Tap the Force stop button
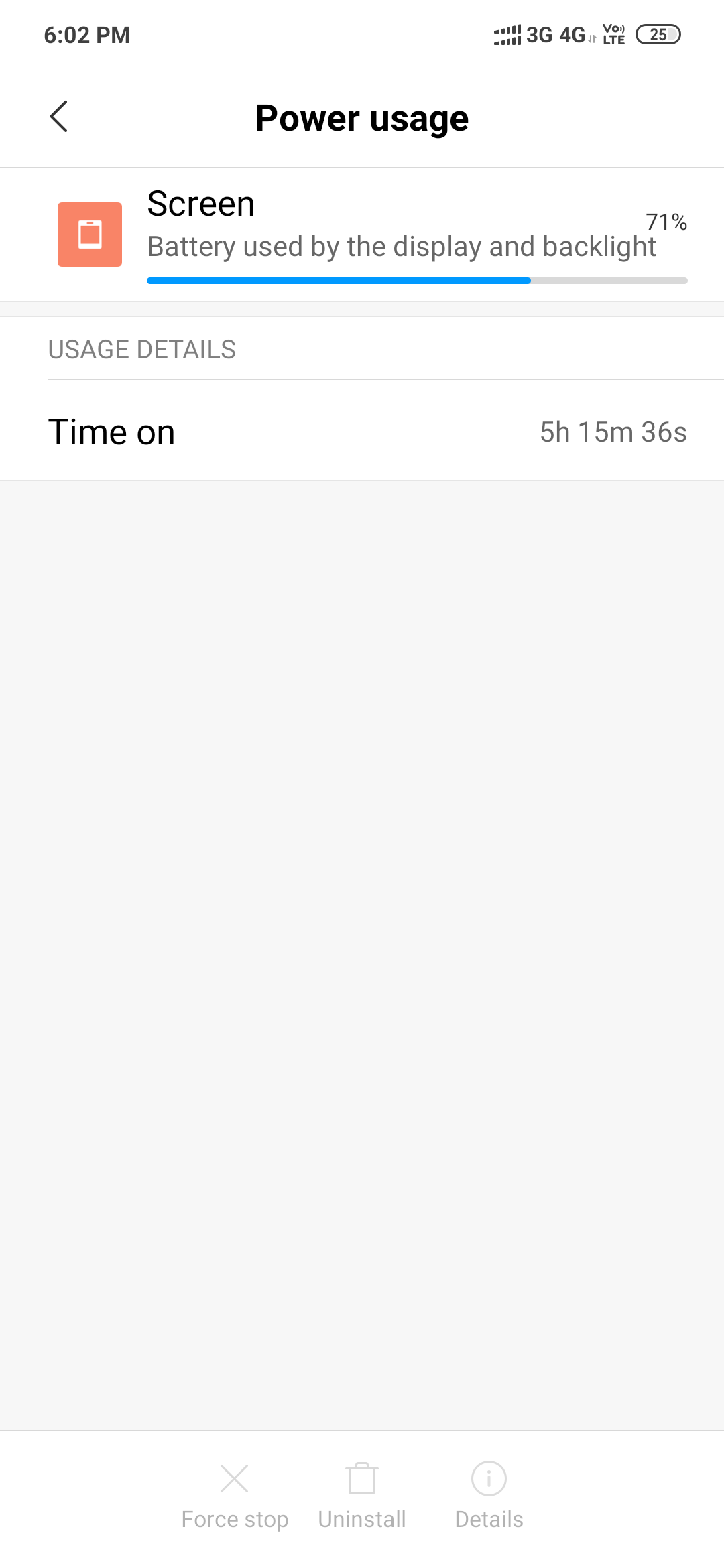The image size is (724, 1568). [235, 1496]
